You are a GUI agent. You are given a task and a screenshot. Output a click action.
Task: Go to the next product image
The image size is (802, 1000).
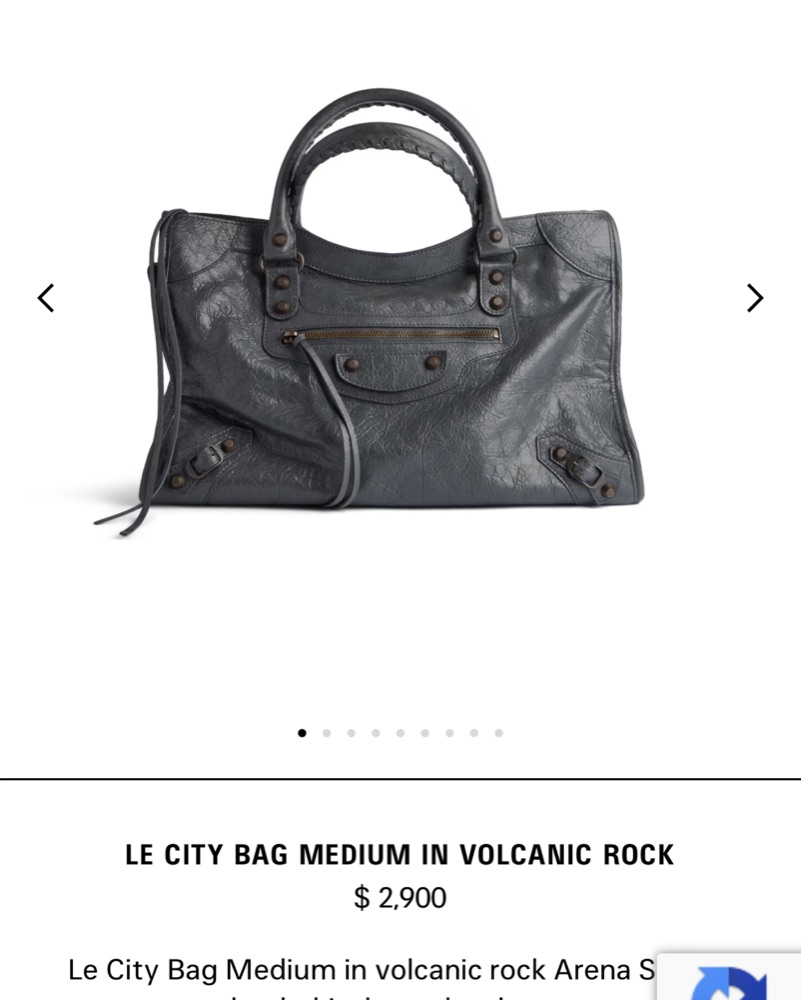pyautogui.click(x=755, y=297)
